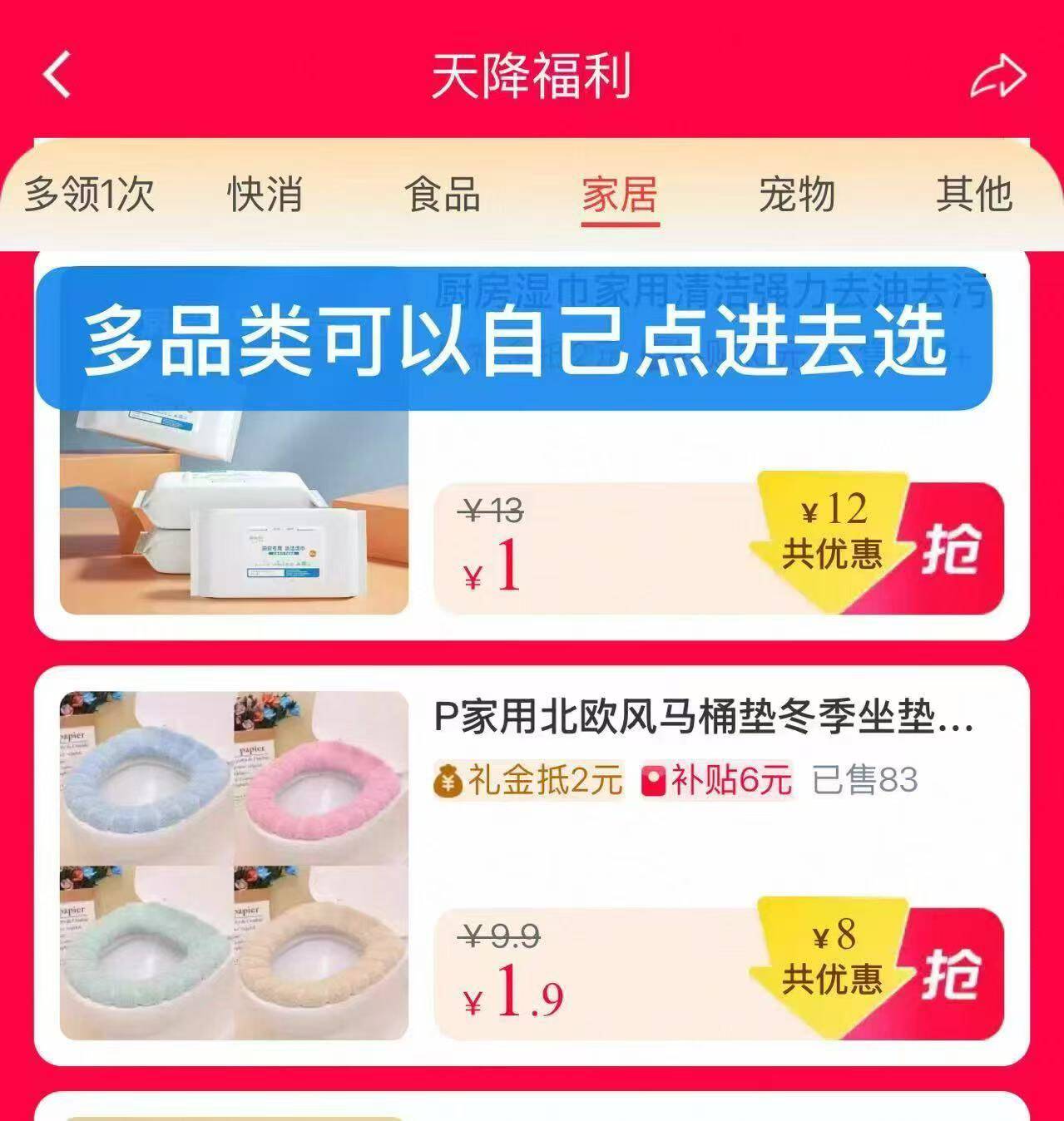Grab the ¥1 kitchen wipes deal
The height and width of the screenshot is (1121, 1064).
click(951, 549)
